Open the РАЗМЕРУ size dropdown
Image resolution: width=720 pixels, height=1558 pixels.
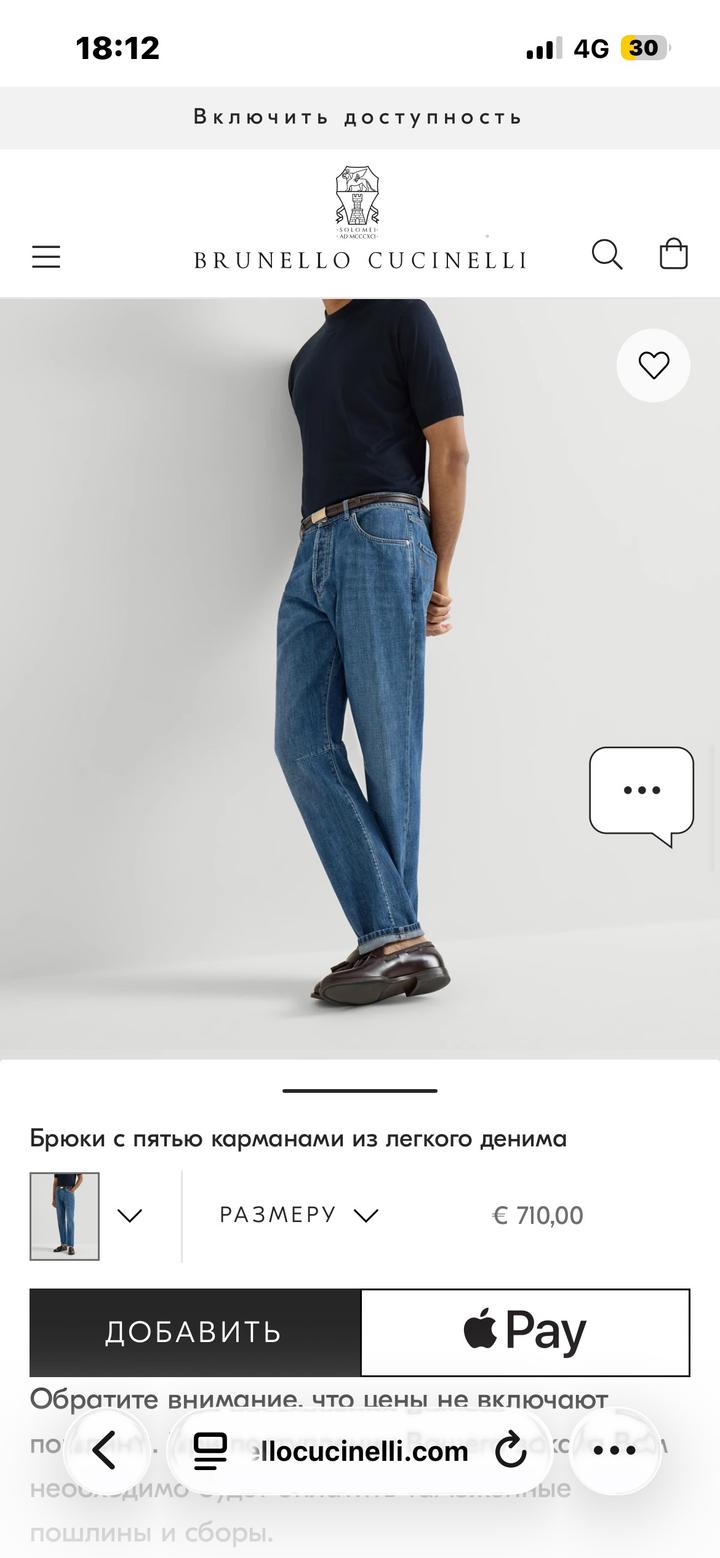coord(299,1215)
